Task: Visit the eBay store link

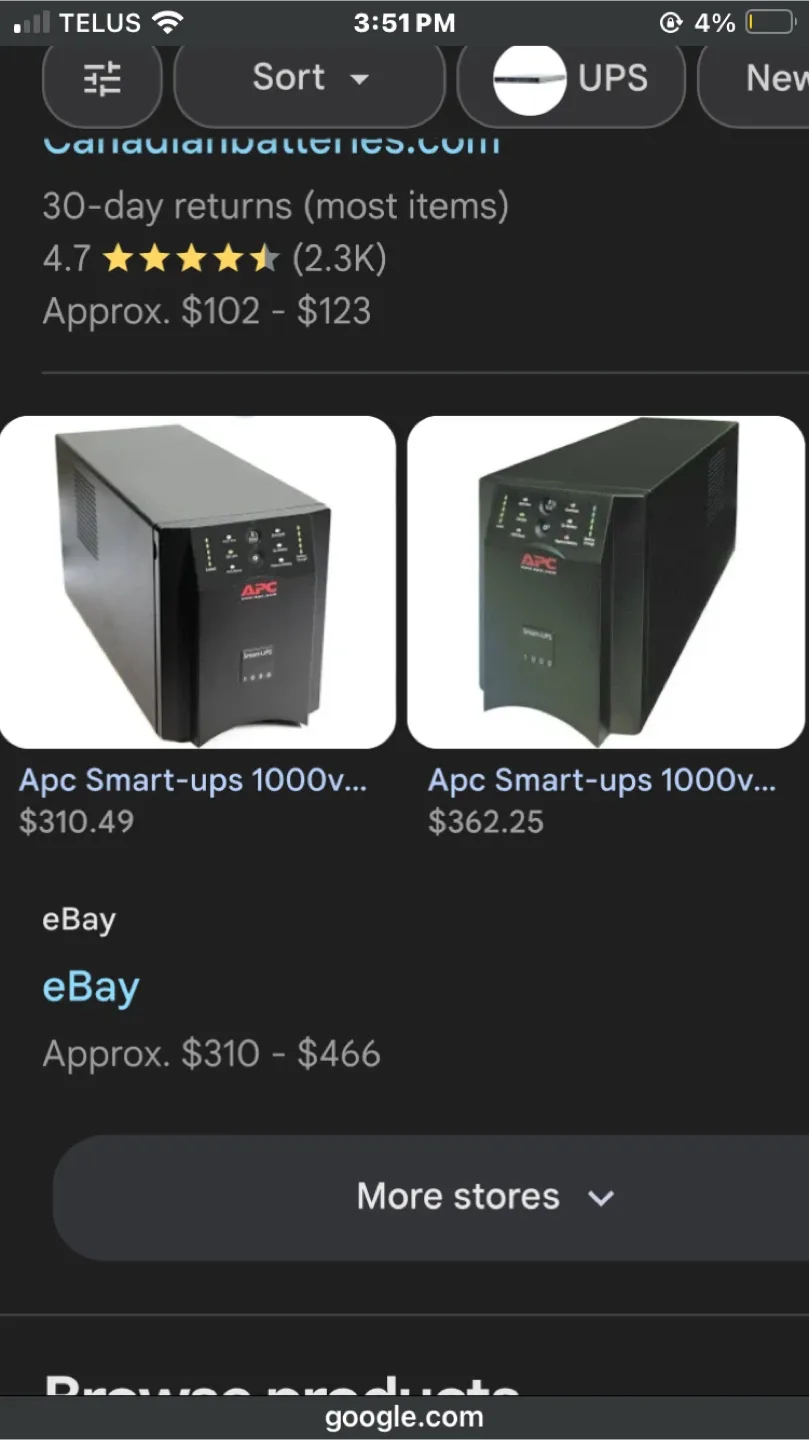Action: tap(90, 987)
